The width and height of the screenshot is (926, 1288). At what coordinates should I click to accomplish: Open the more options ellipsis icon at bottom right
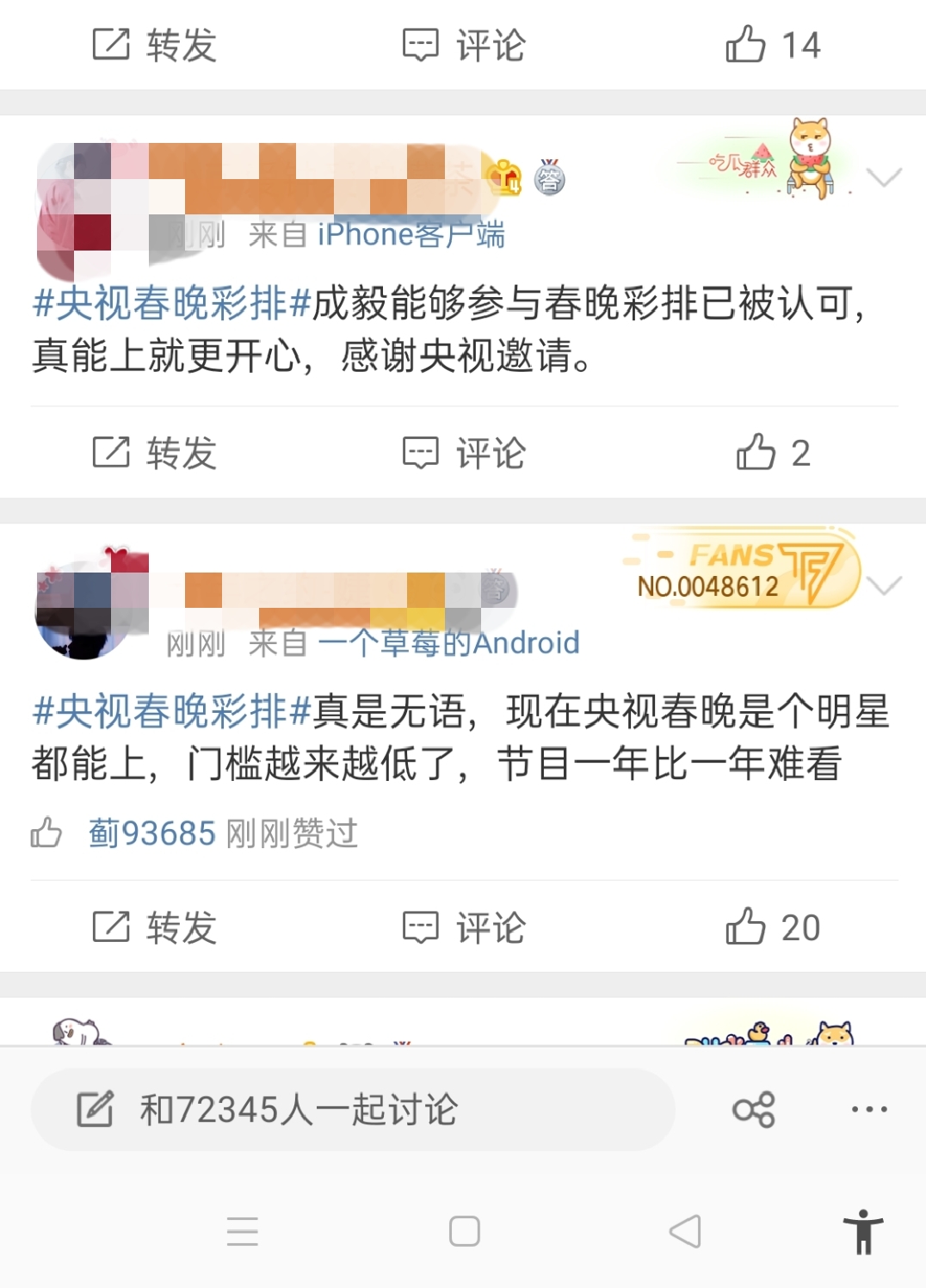[871, 1109]
